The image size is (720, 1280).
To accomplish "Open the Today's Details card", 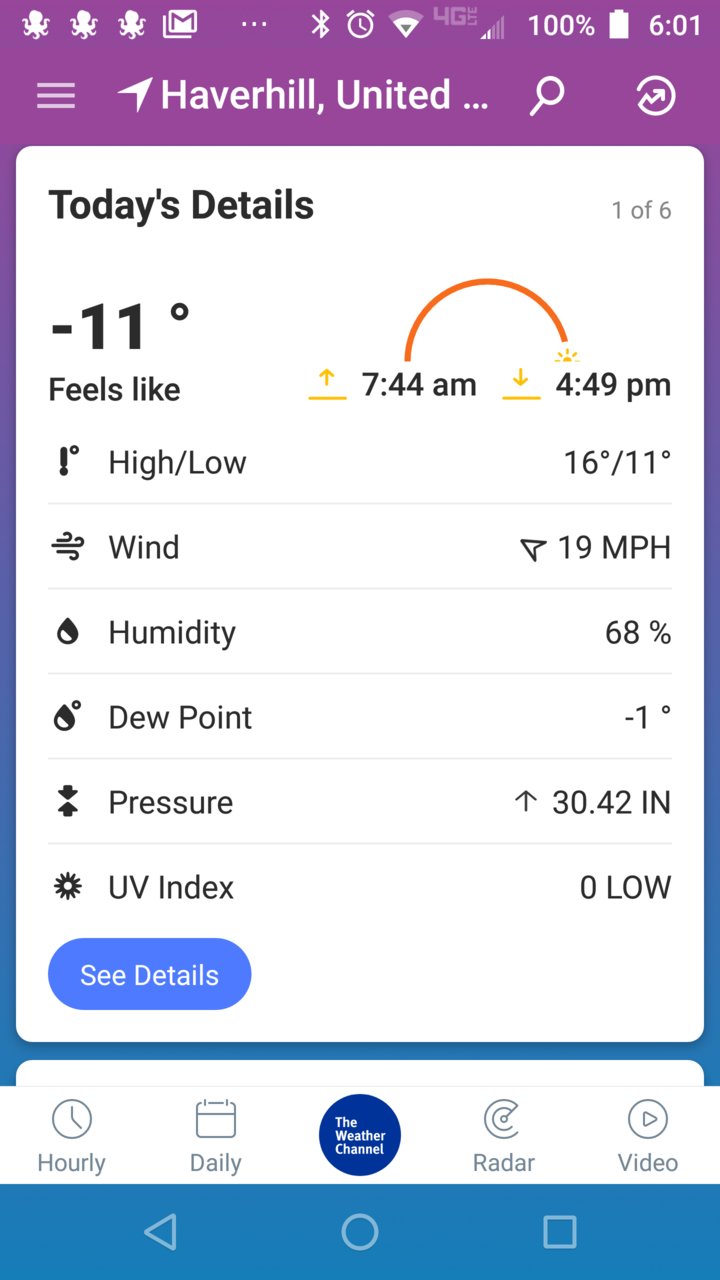I will tap(360, 594).
